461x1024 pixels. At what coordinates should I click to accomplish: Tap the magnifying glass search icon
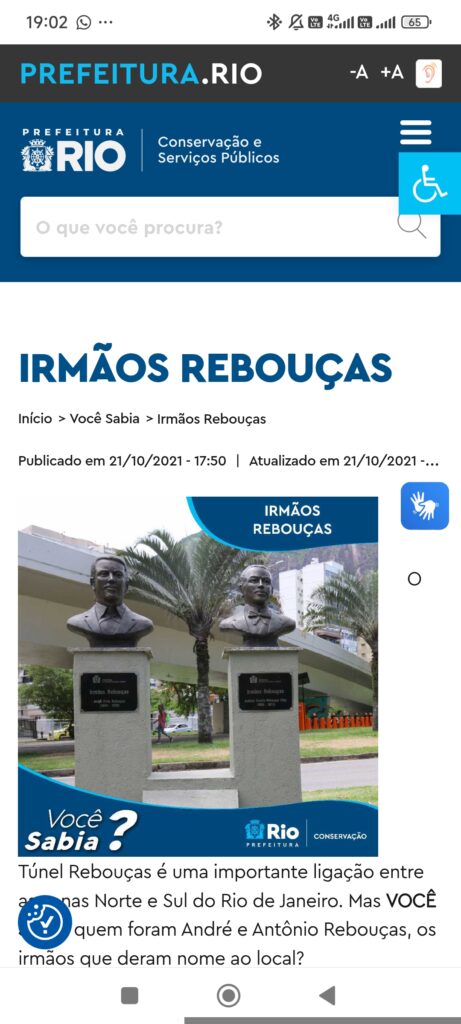pos(413,226)
